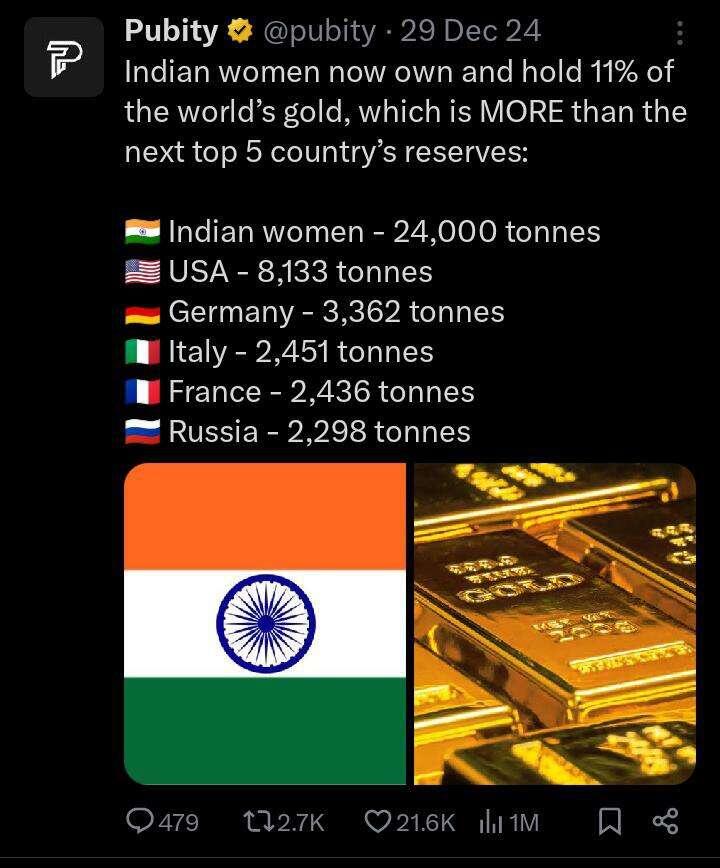The width and height of the screenshot is (720, 868).
Task: Like Pubity's tweet
Action: tap(377, 822)
